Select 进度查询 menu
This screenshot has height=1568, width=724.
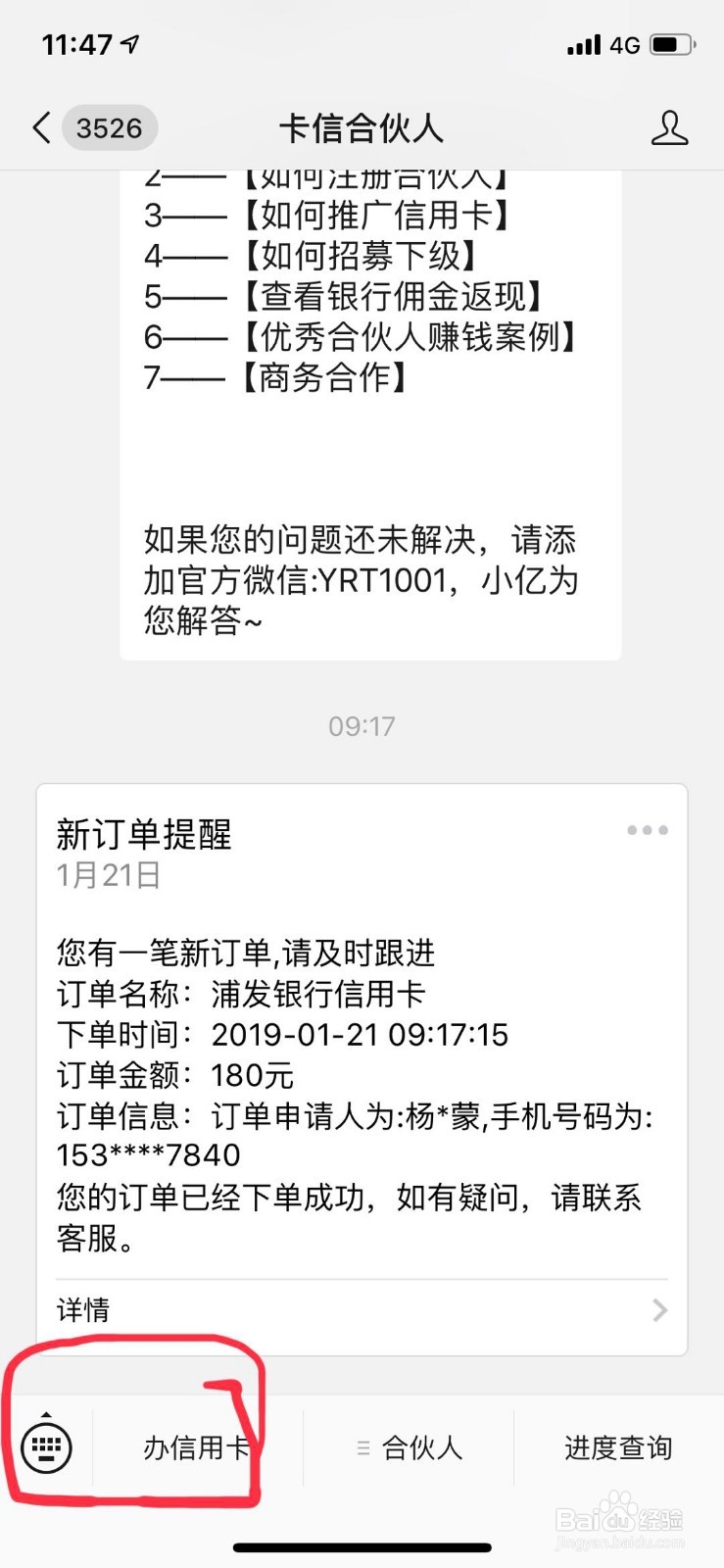618,1447
